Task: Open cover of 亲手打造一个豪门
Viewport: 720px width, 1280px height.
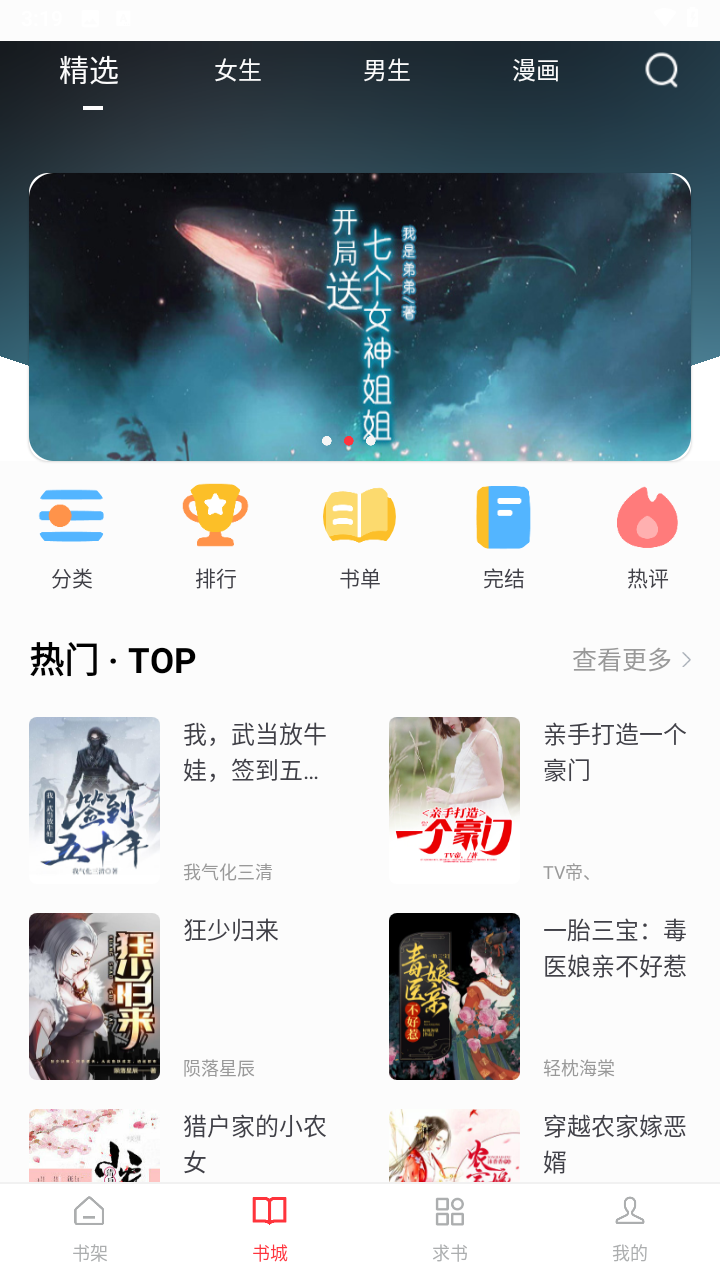Action: coord(454,800)
